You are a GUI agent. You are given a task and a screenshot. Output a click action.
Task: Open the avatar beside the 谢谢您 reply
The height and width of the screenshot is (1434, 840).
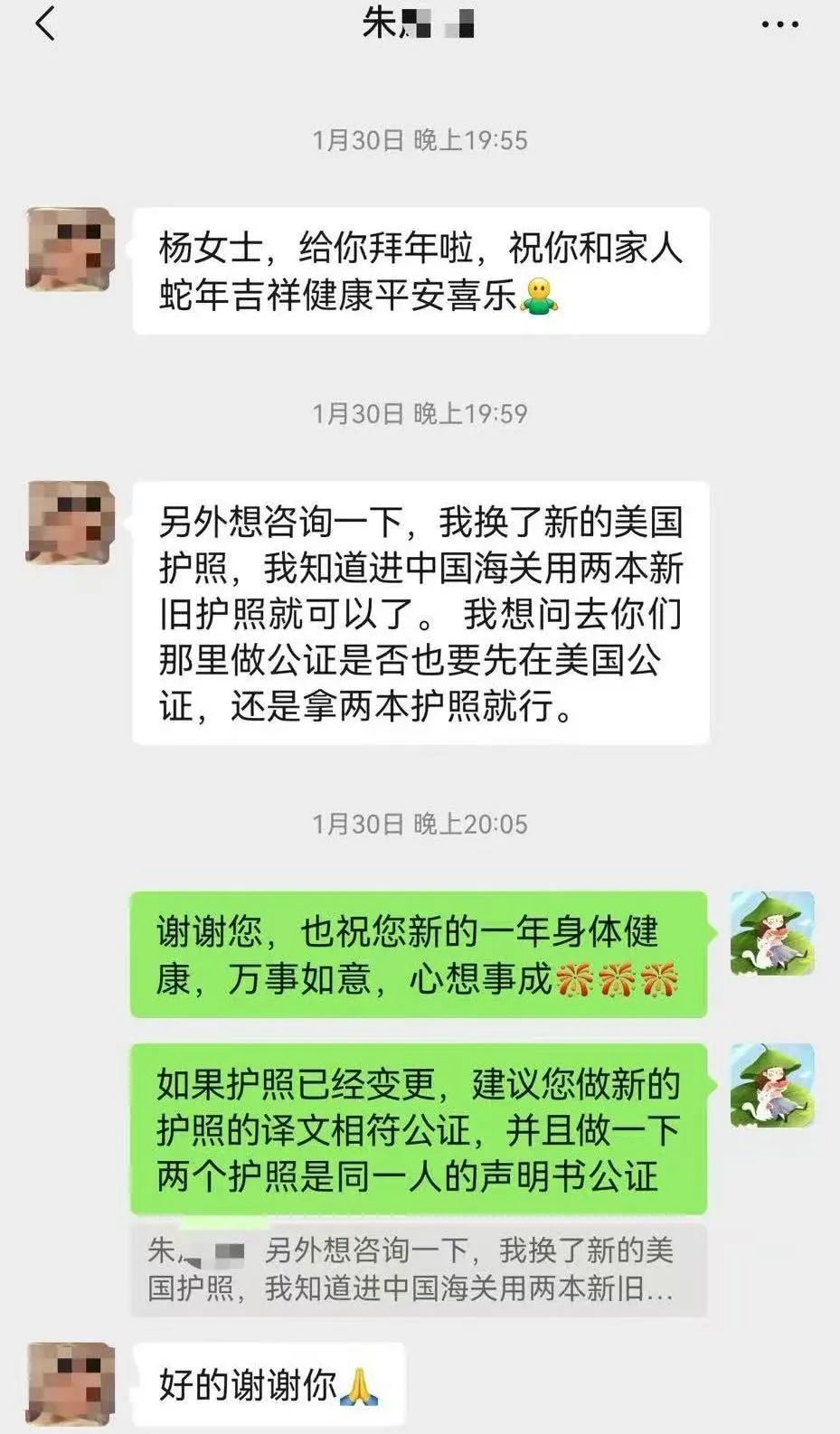coord(772,933)
